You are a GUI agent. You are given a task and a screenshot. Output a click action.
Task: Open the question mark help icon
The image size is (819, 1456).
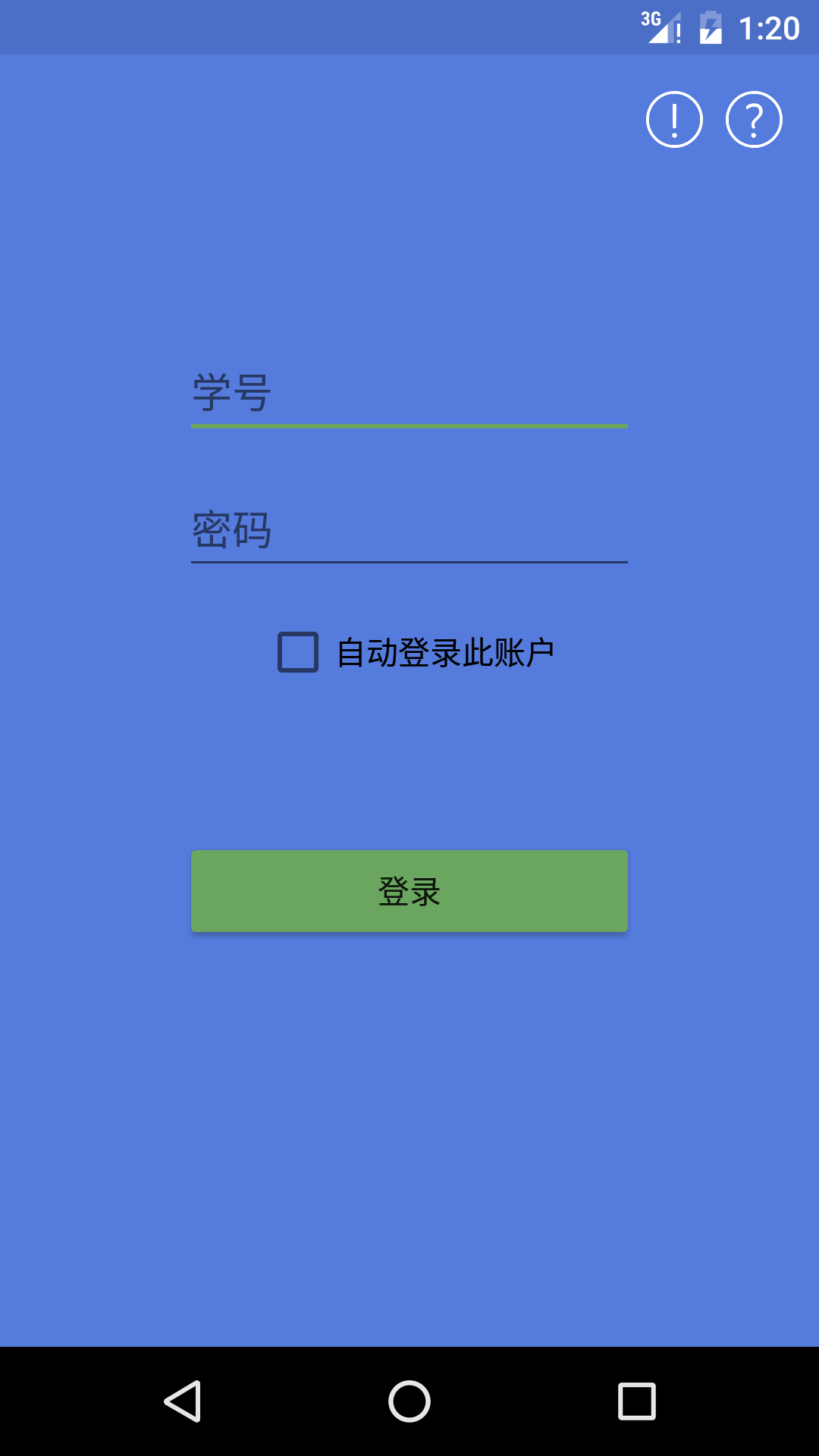(x=754, y=120)
